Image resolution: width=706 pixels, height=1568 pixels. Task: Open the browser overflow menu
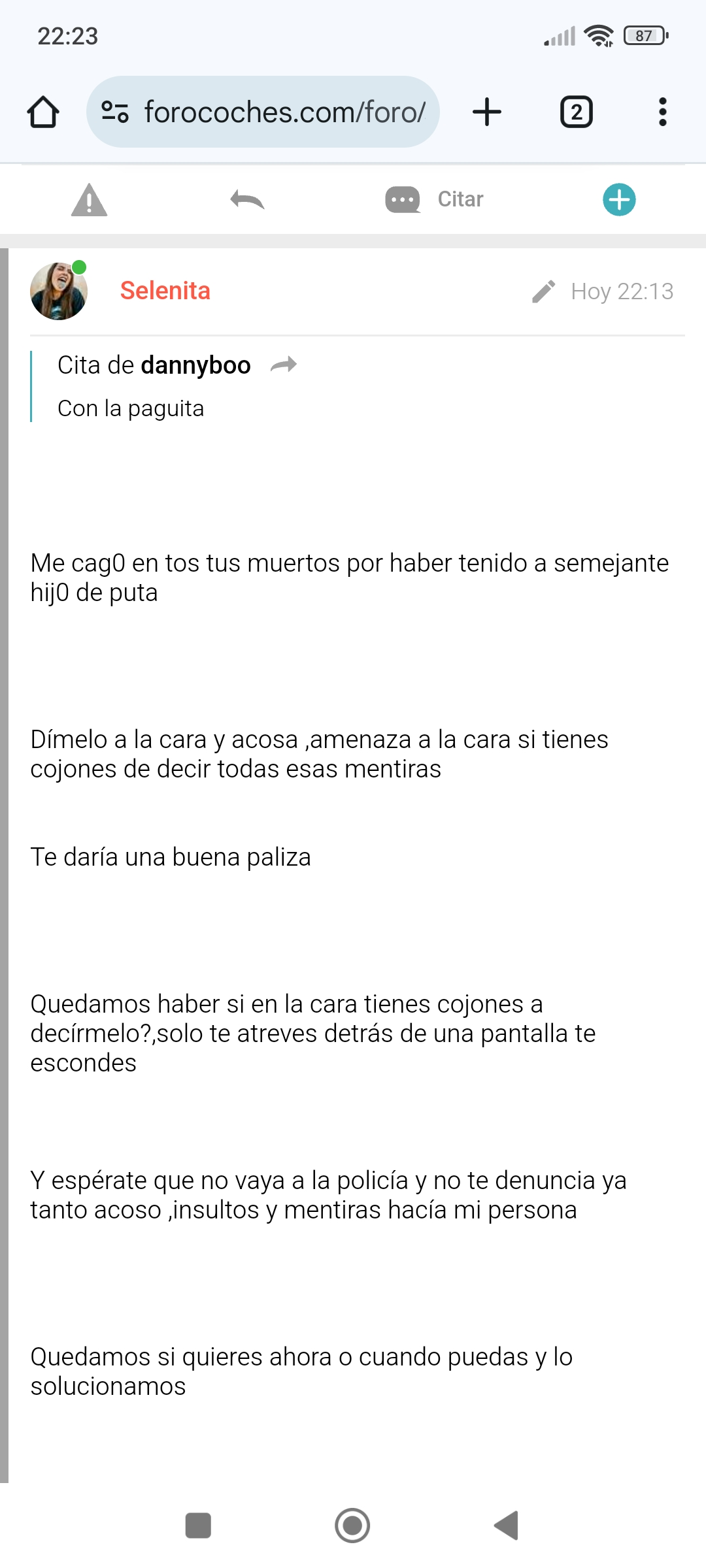coord(663,112)
